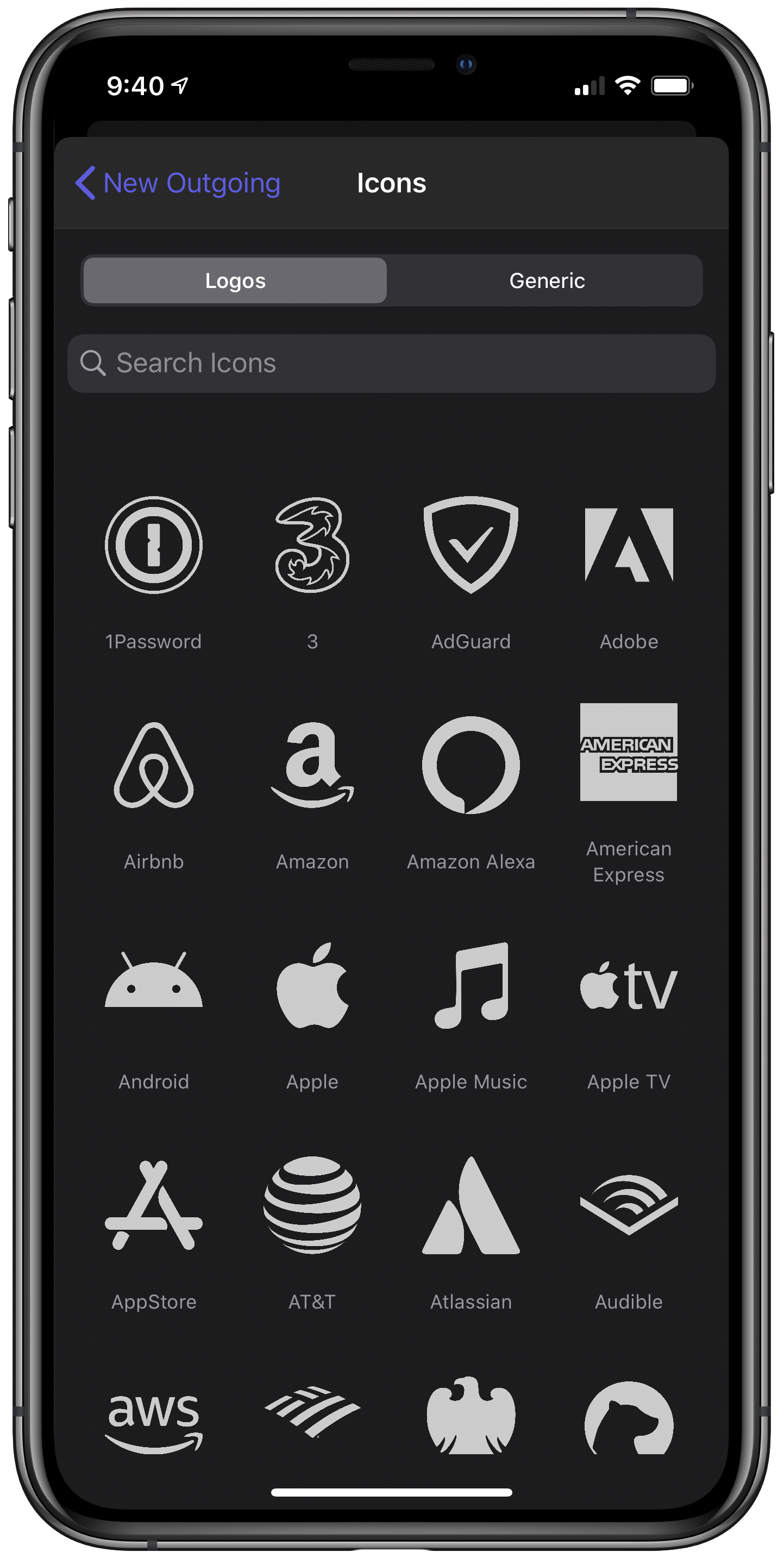Switch to the Generic tab
Screen dimensions: 784x1558
point(547,280)
